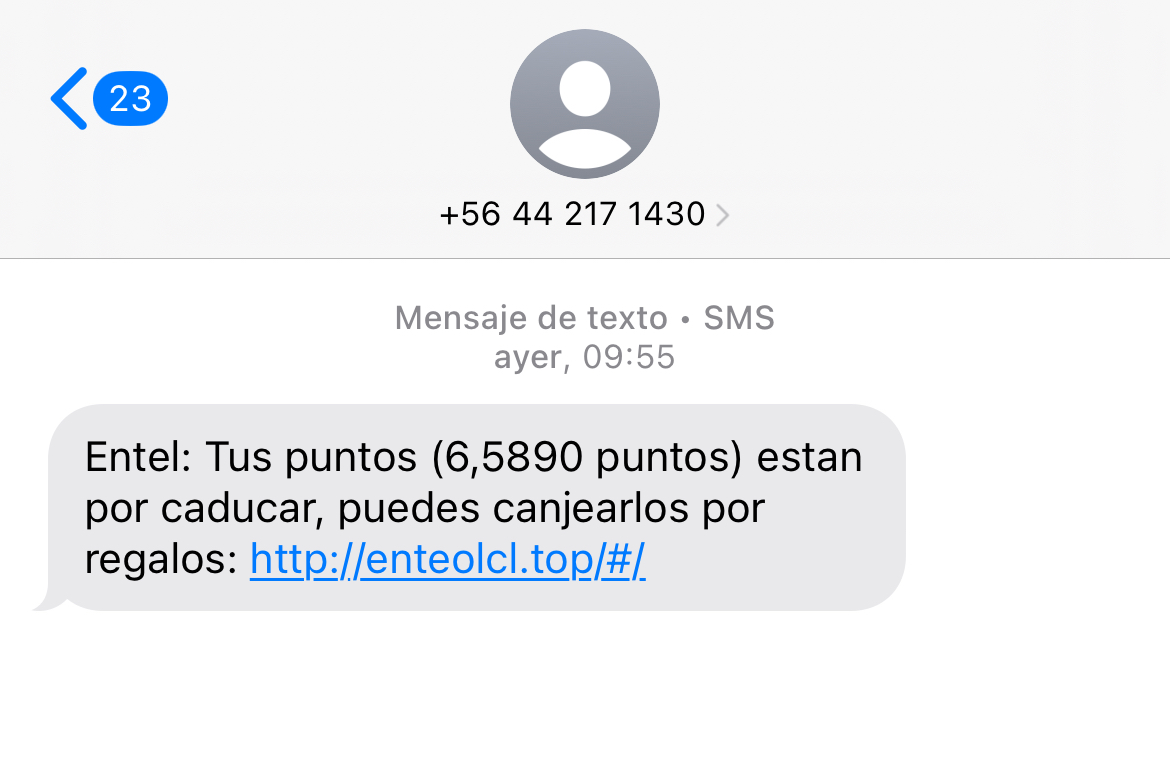Open the enteolcl.top link in message
Screen dimensions: 1170x780
pyautogui.click(x=447, y=561)
